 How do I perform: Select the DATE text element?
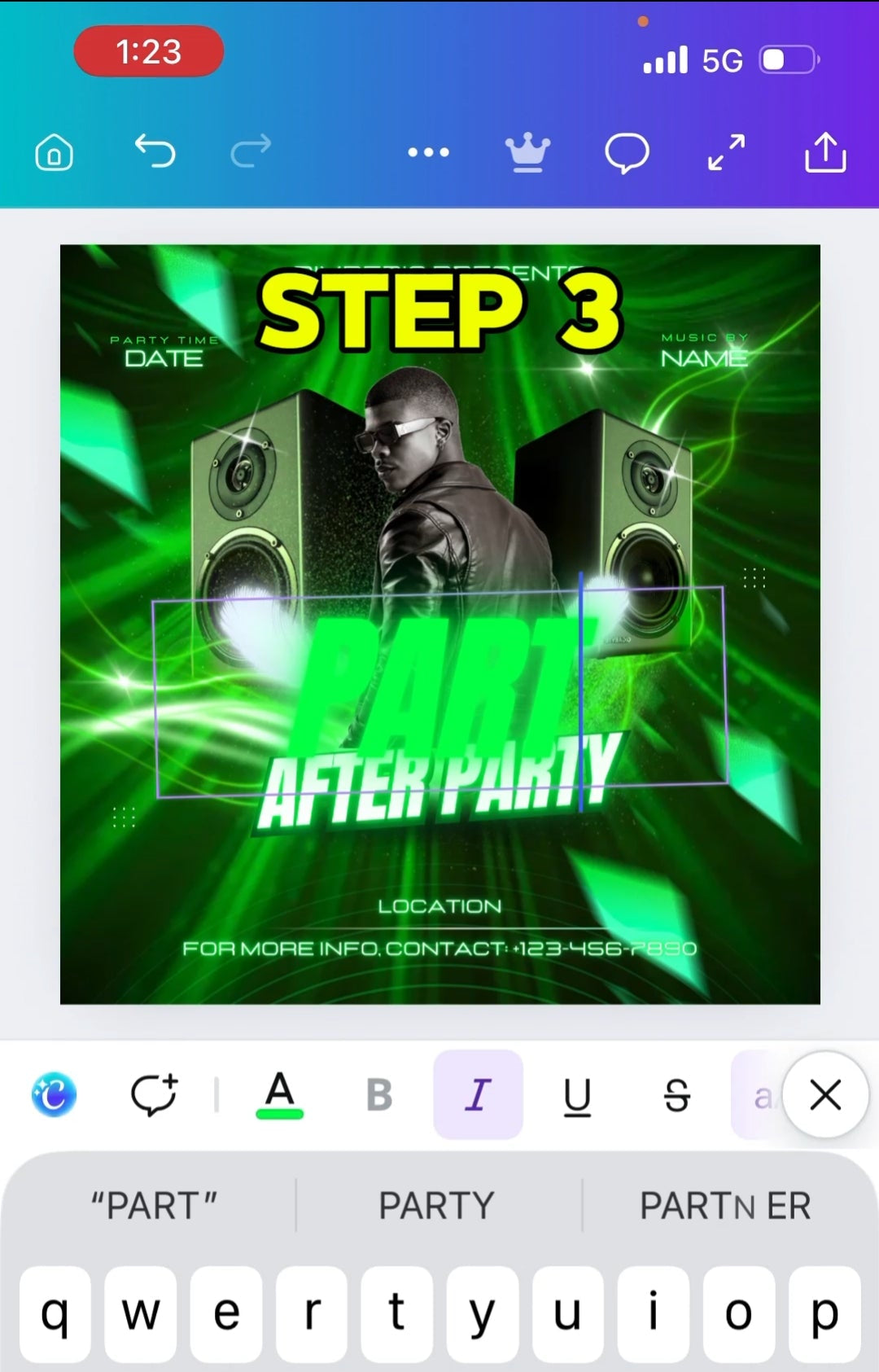tap(164, 358)
